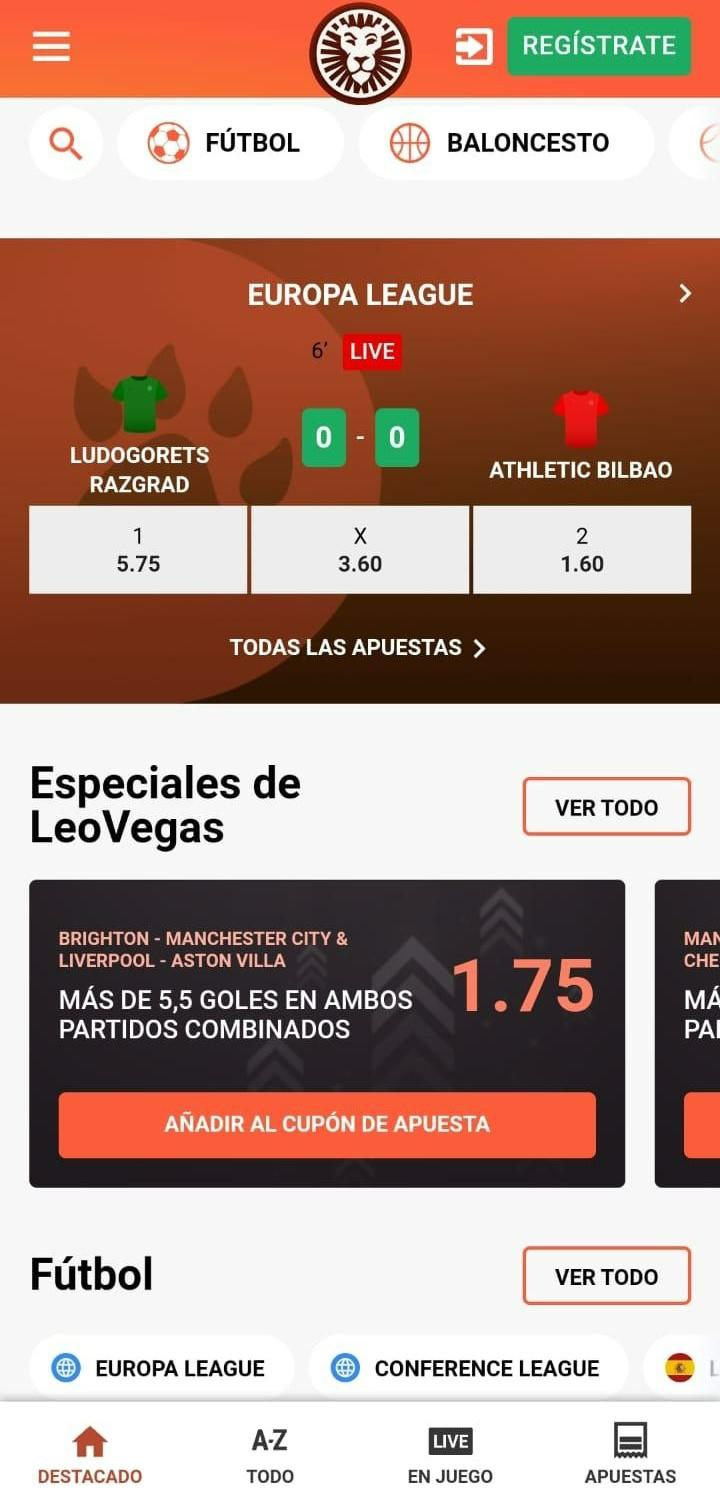Open the Apuestas tab
This screenshot has width=720, height=1497.
pyautogui.click(x=630, y=1454)
